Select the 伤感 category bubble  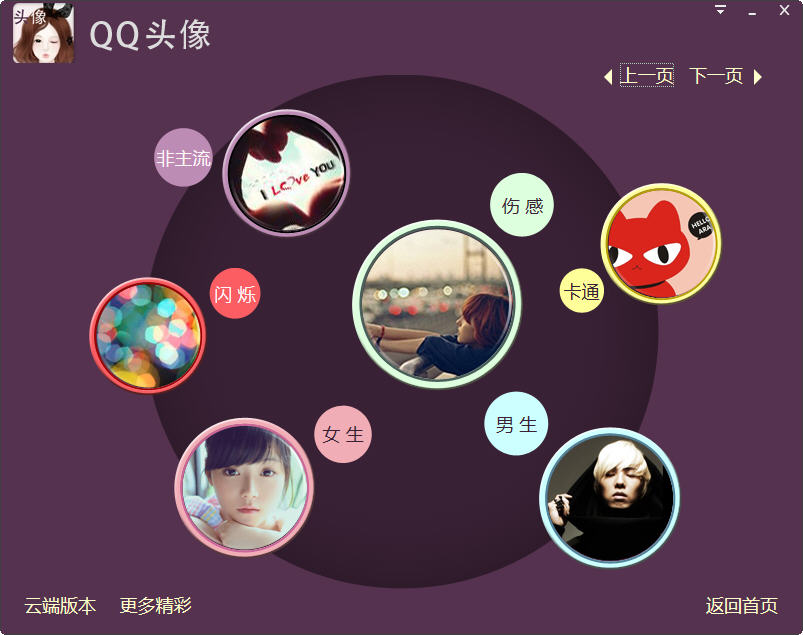pos(522,206)
